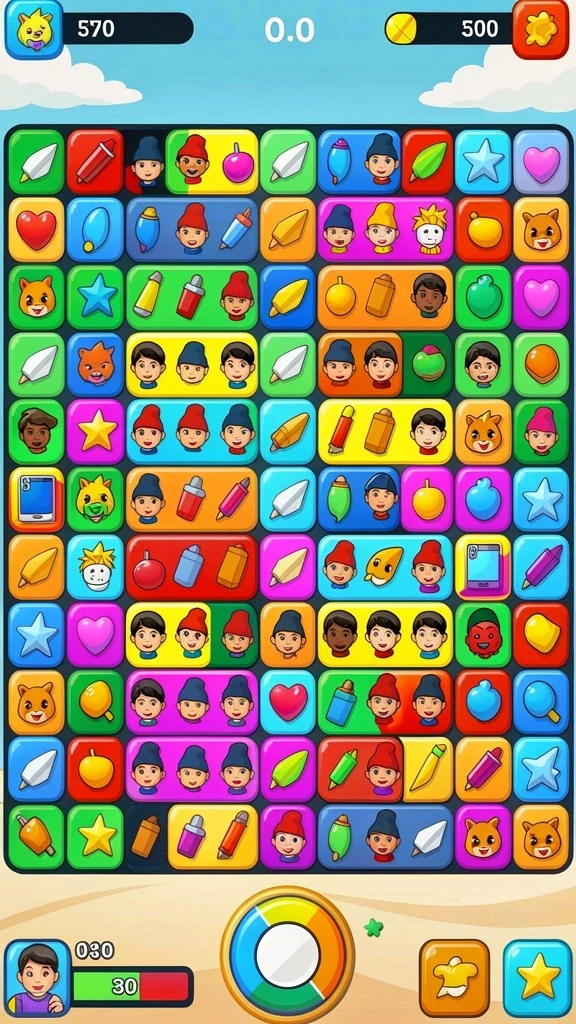Tap the yellow bear avatar icon

click(34, 29)
